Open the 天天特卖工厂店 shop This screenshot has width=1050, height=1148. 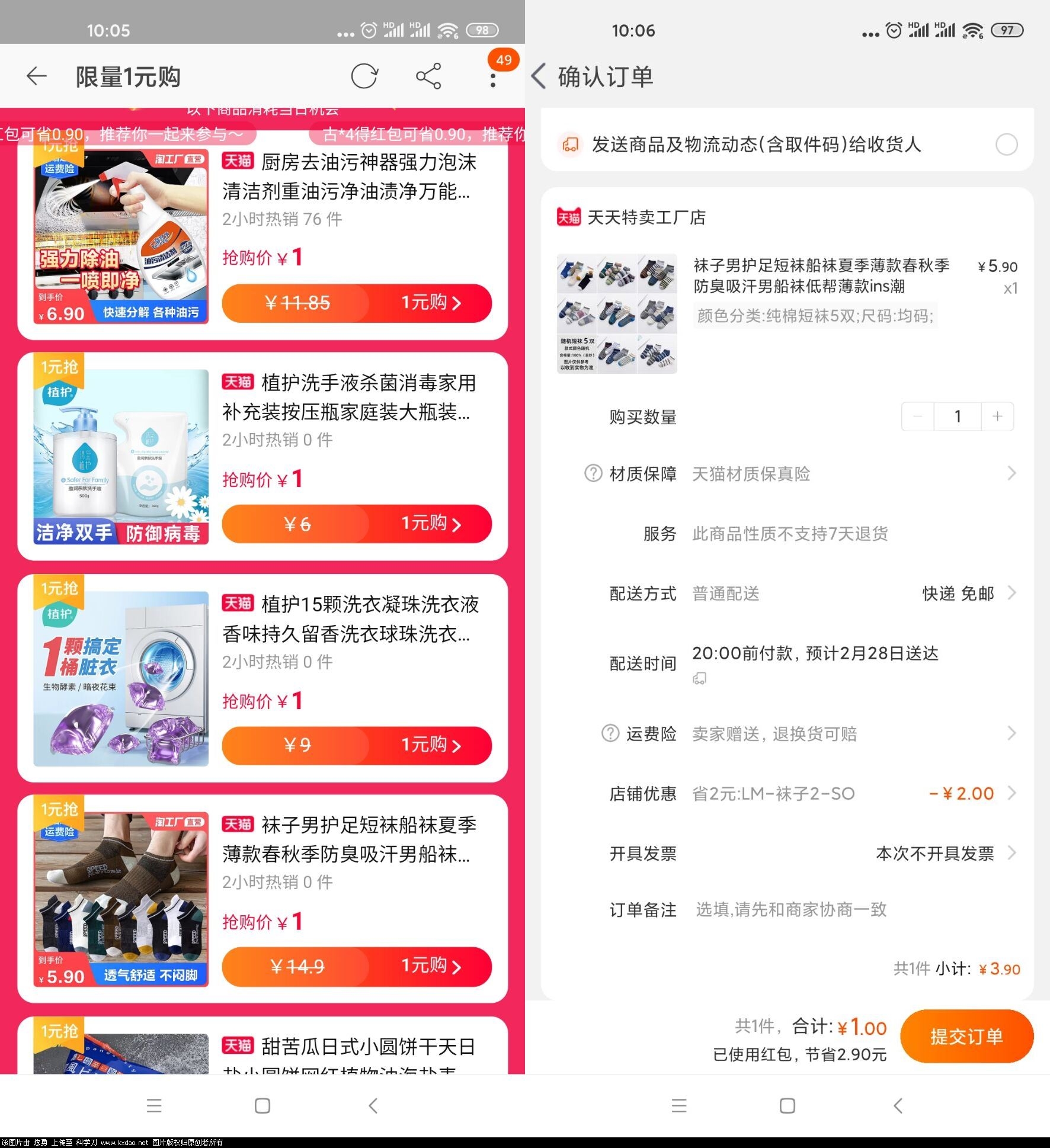(646, 218)
